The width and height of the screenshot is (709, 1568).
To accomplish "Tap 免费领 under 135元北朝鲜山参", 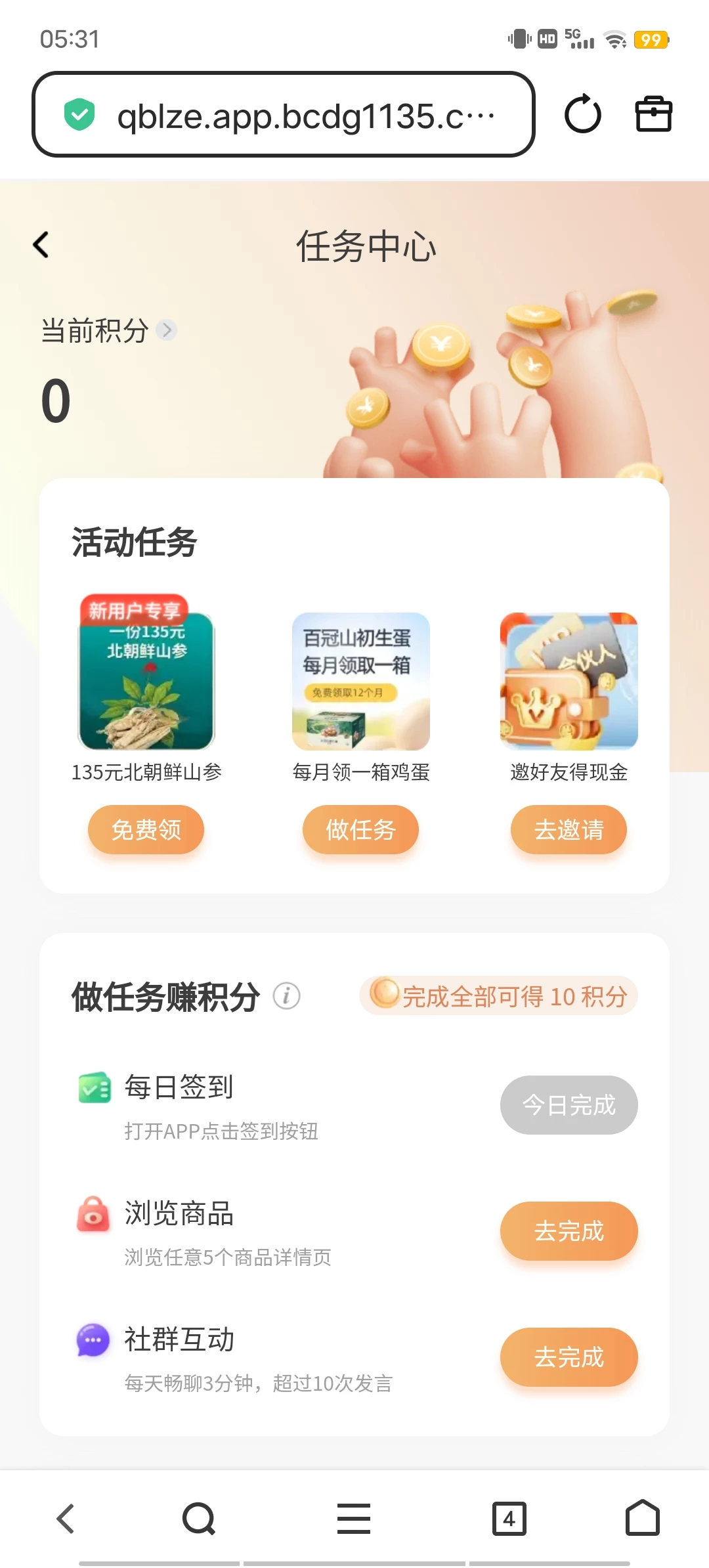I will [146, 829].
